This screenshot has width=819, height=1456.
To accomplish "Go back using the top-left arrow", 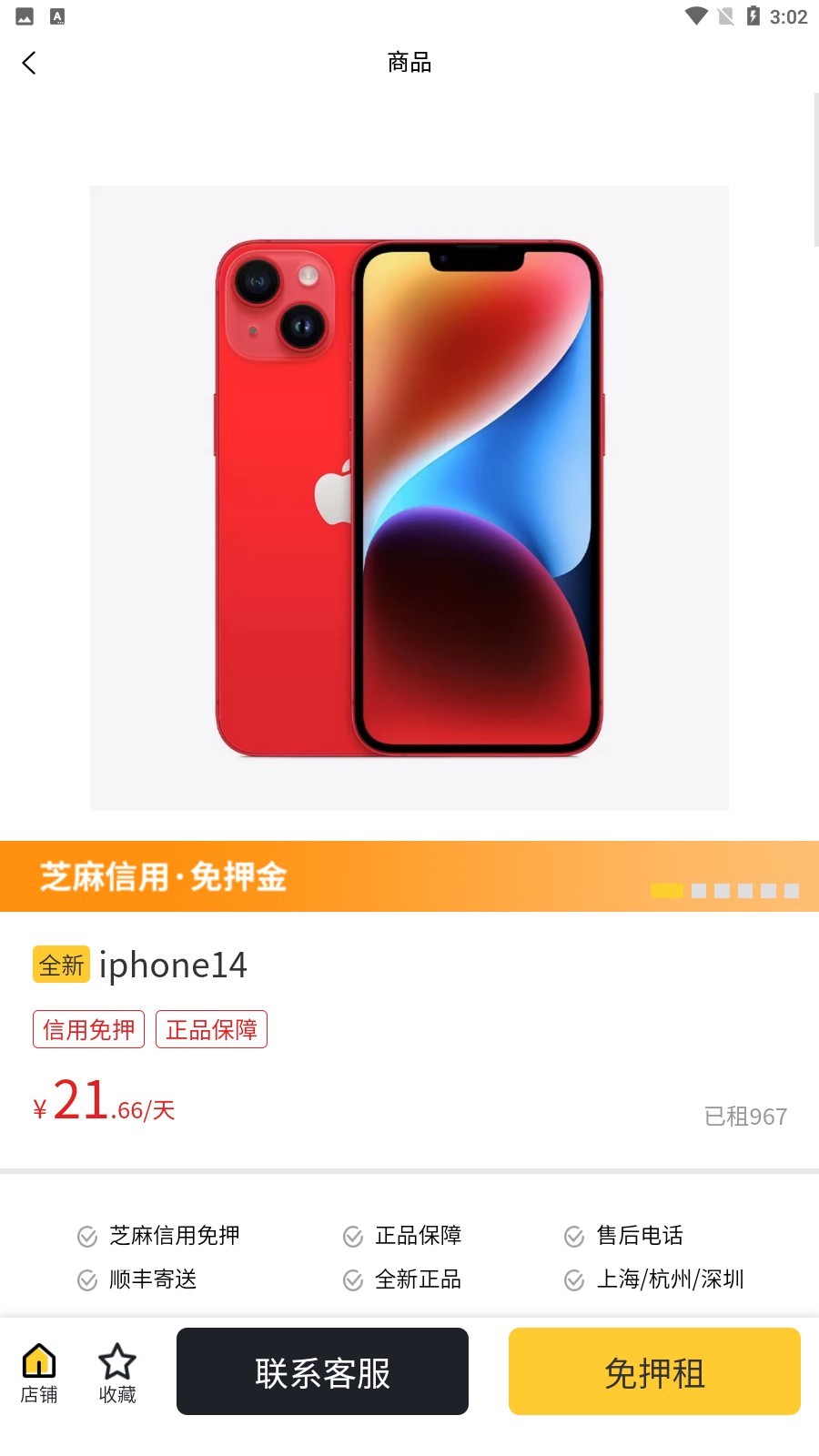I will [x=29, y=63].
